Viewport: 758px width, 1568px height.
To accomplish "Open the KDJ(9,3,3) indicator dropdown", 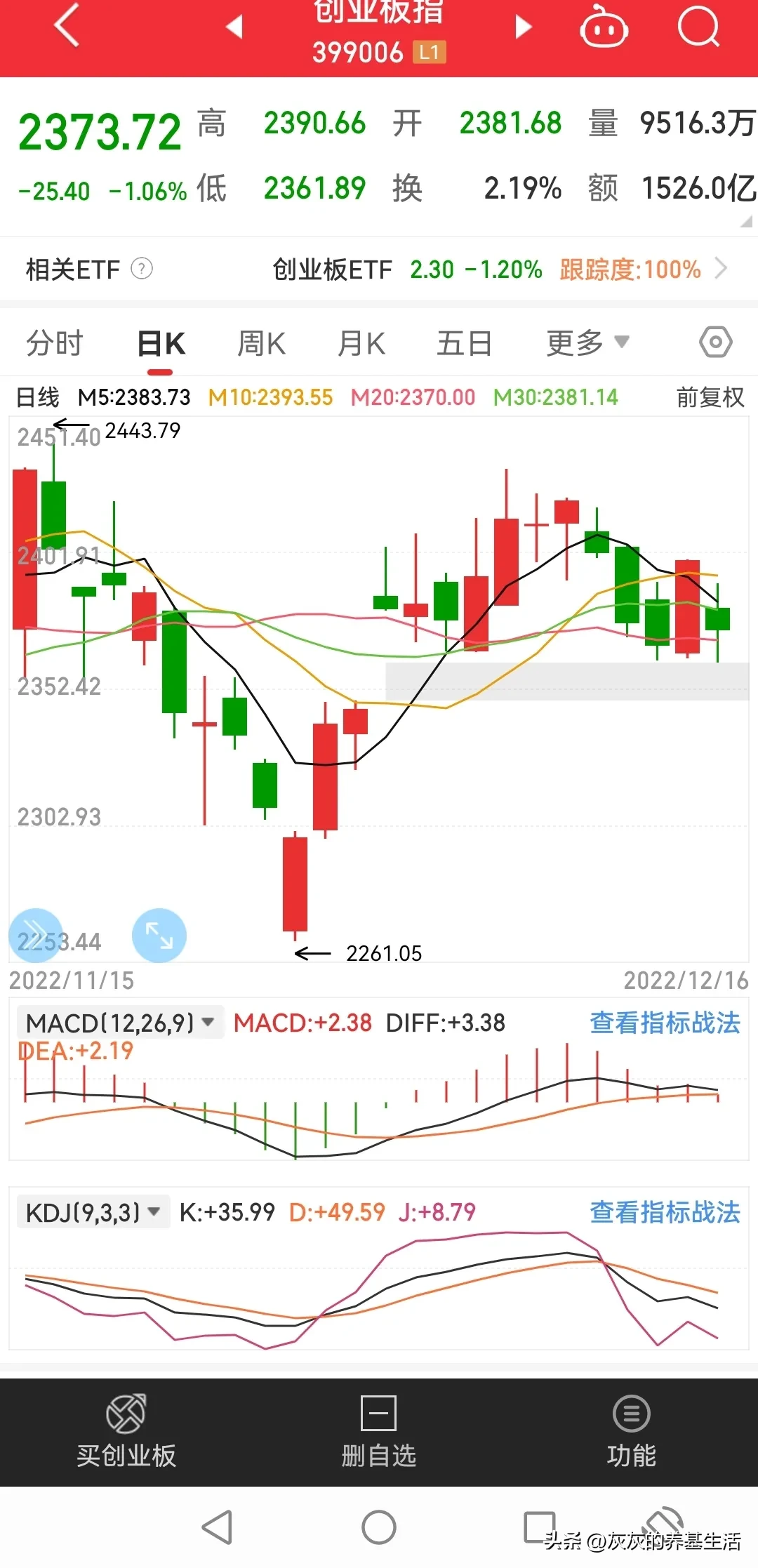I will coord(93,1212).
